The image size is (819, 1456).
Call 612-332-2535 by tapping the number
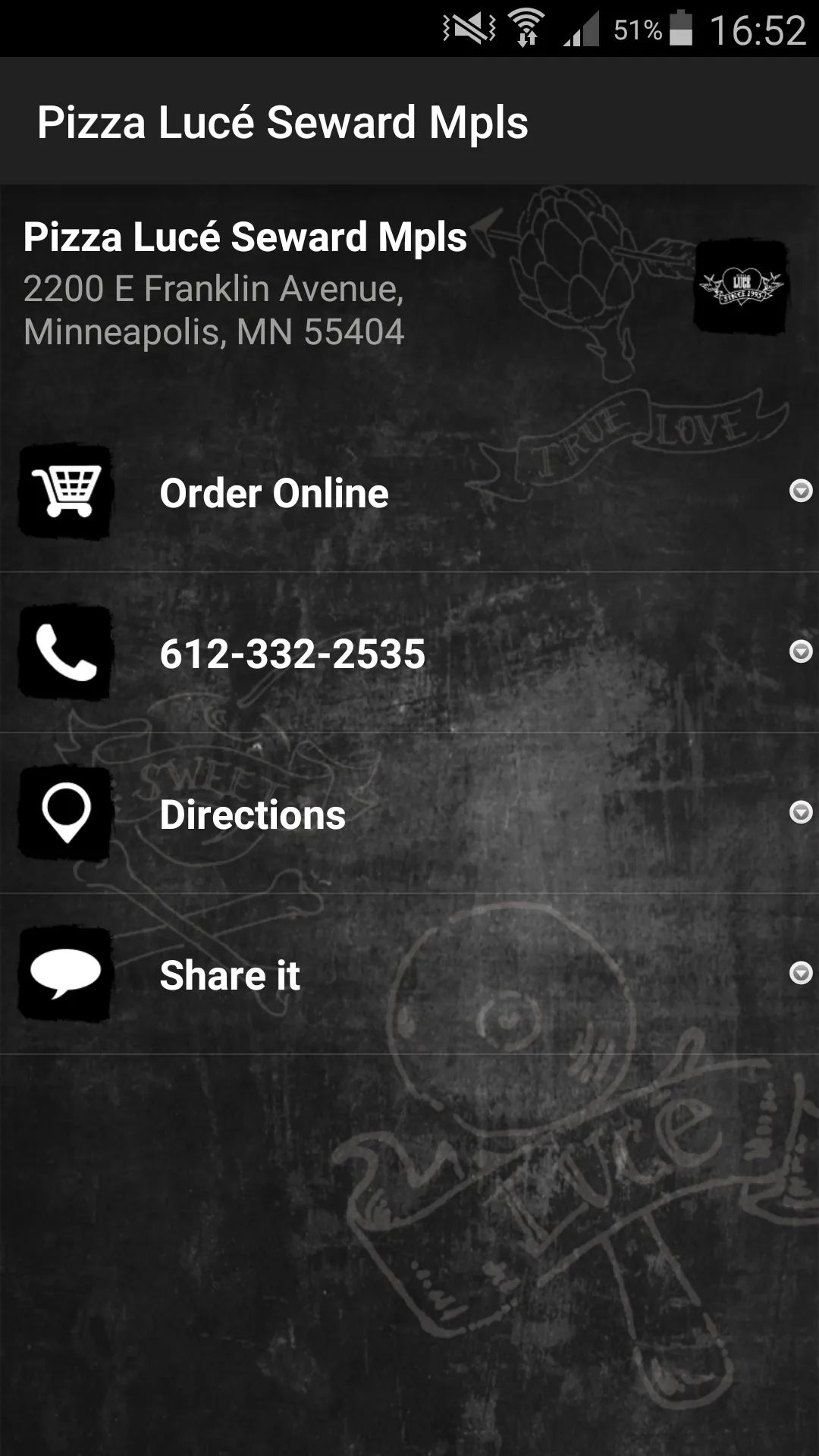pyautogui.click(x=292, y=654)
